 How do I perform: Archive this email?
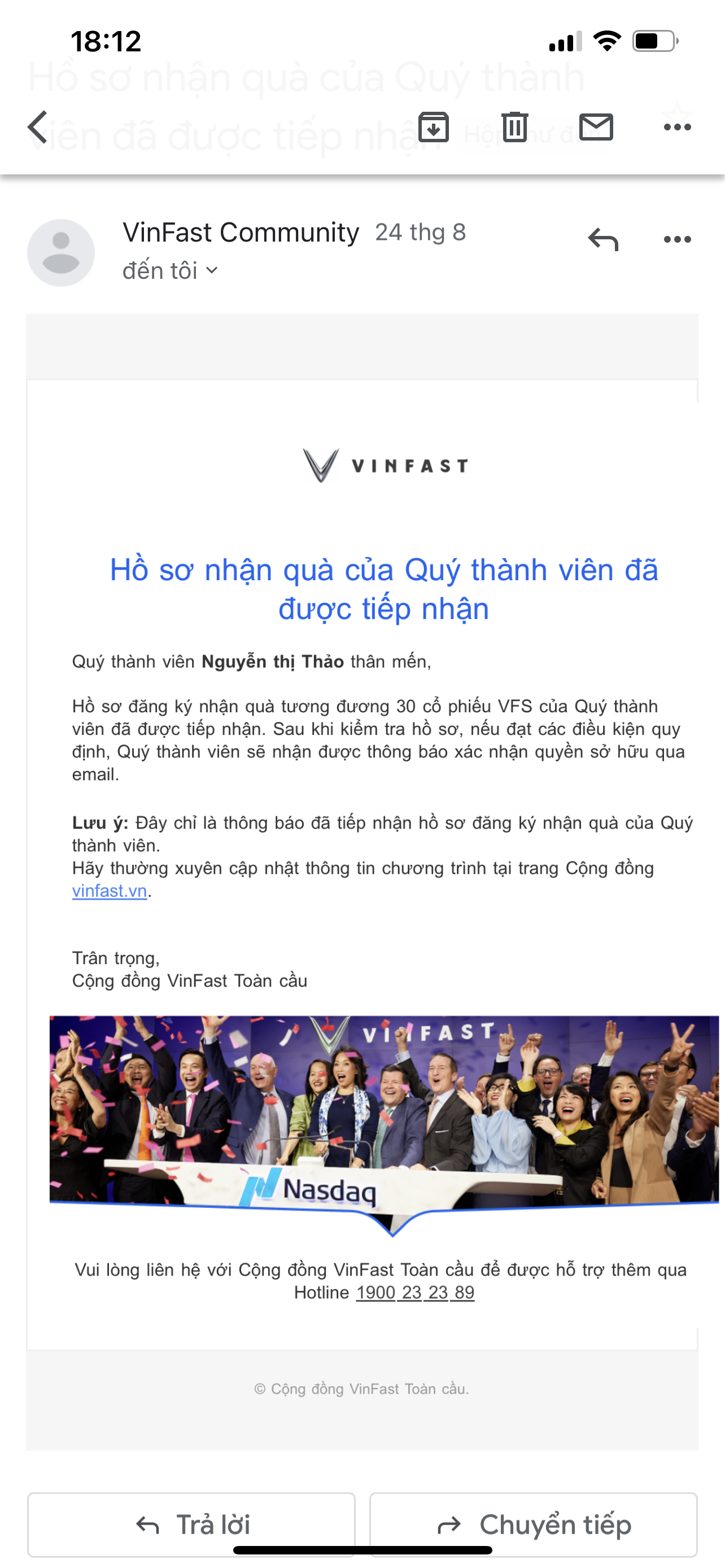point(434,127)
